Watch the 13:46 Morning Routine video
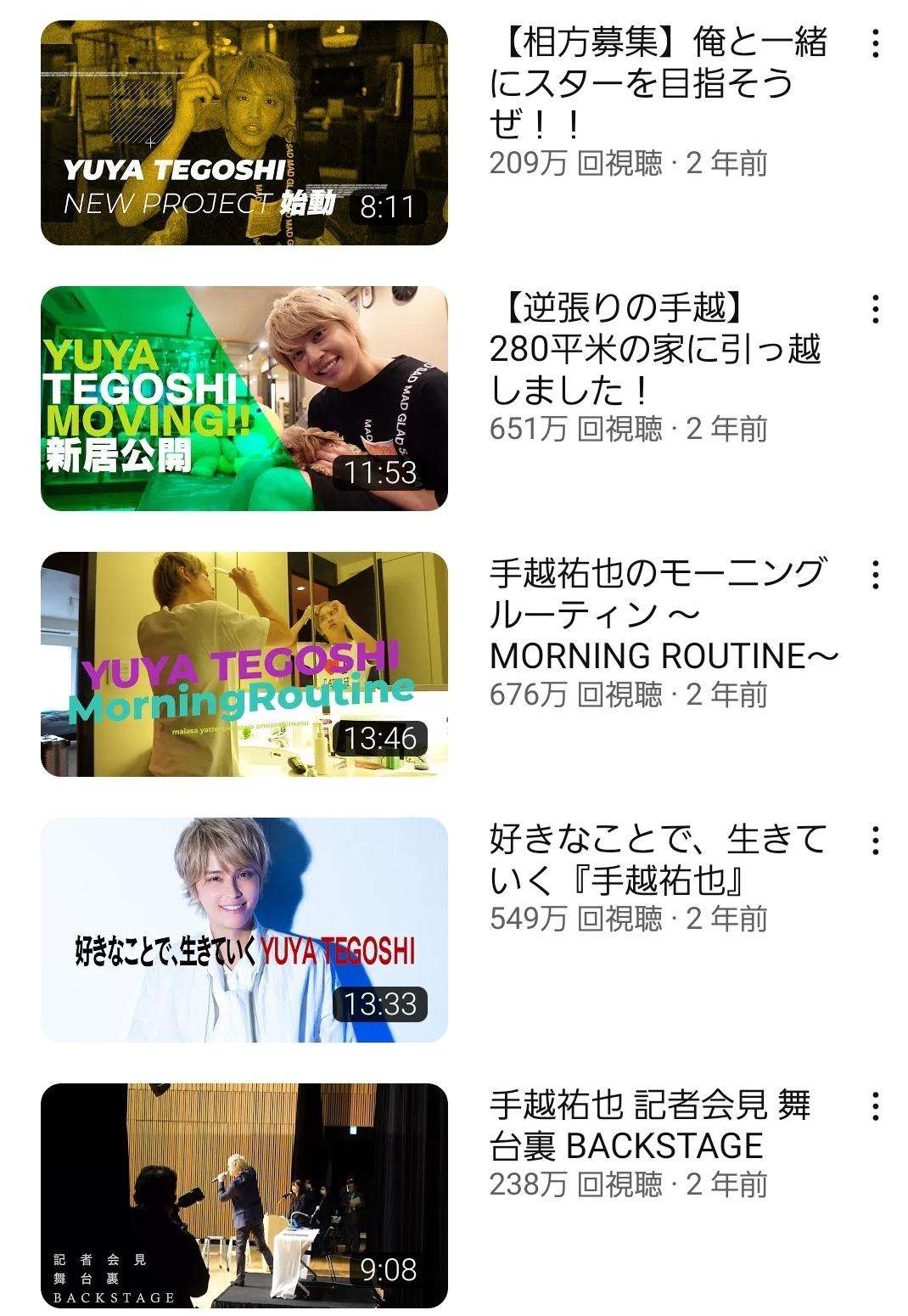Viewport: 908px width, 1316px height. click(244, 664)
